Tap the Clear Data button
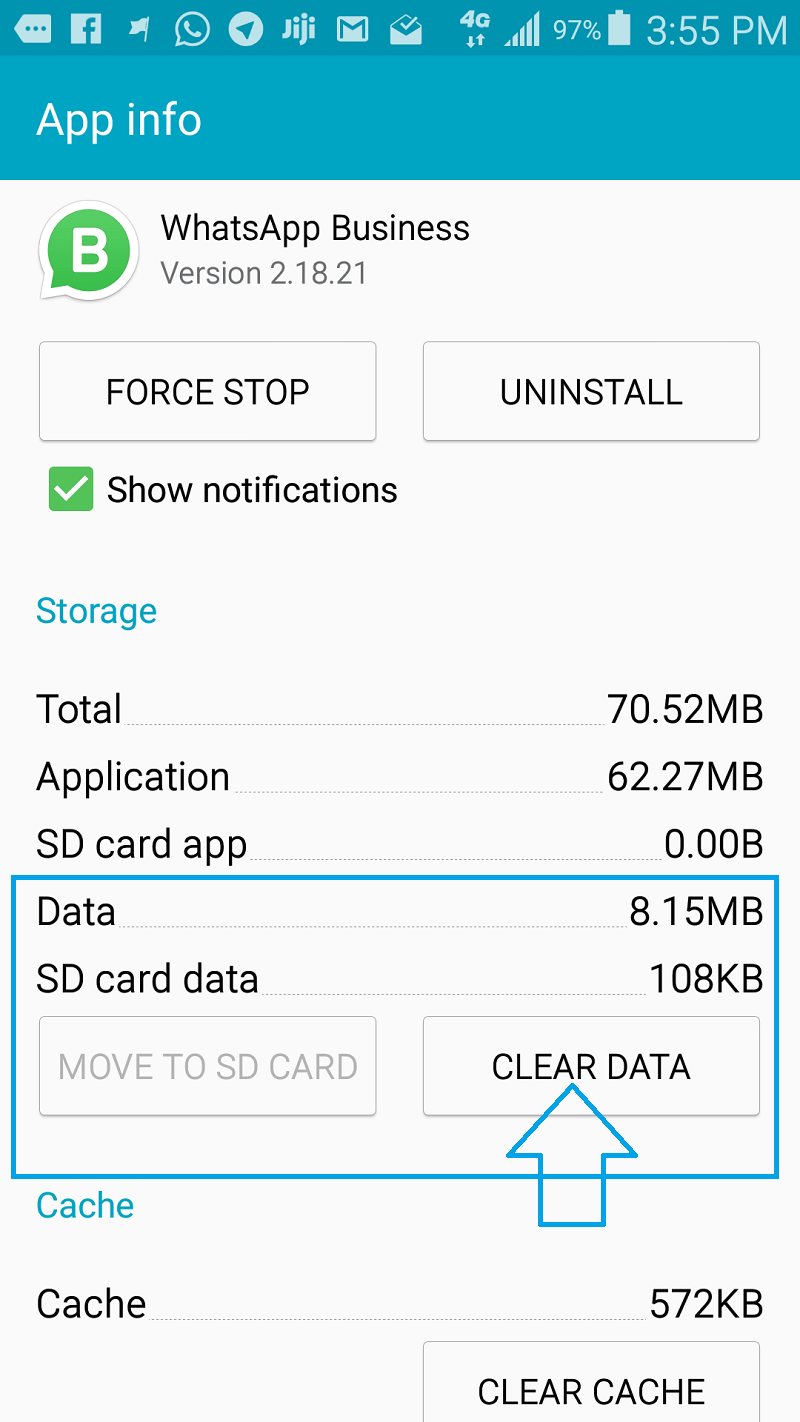Image resolution: width=800 pixels, height=1422 pixels. (x=591, y=1066)
